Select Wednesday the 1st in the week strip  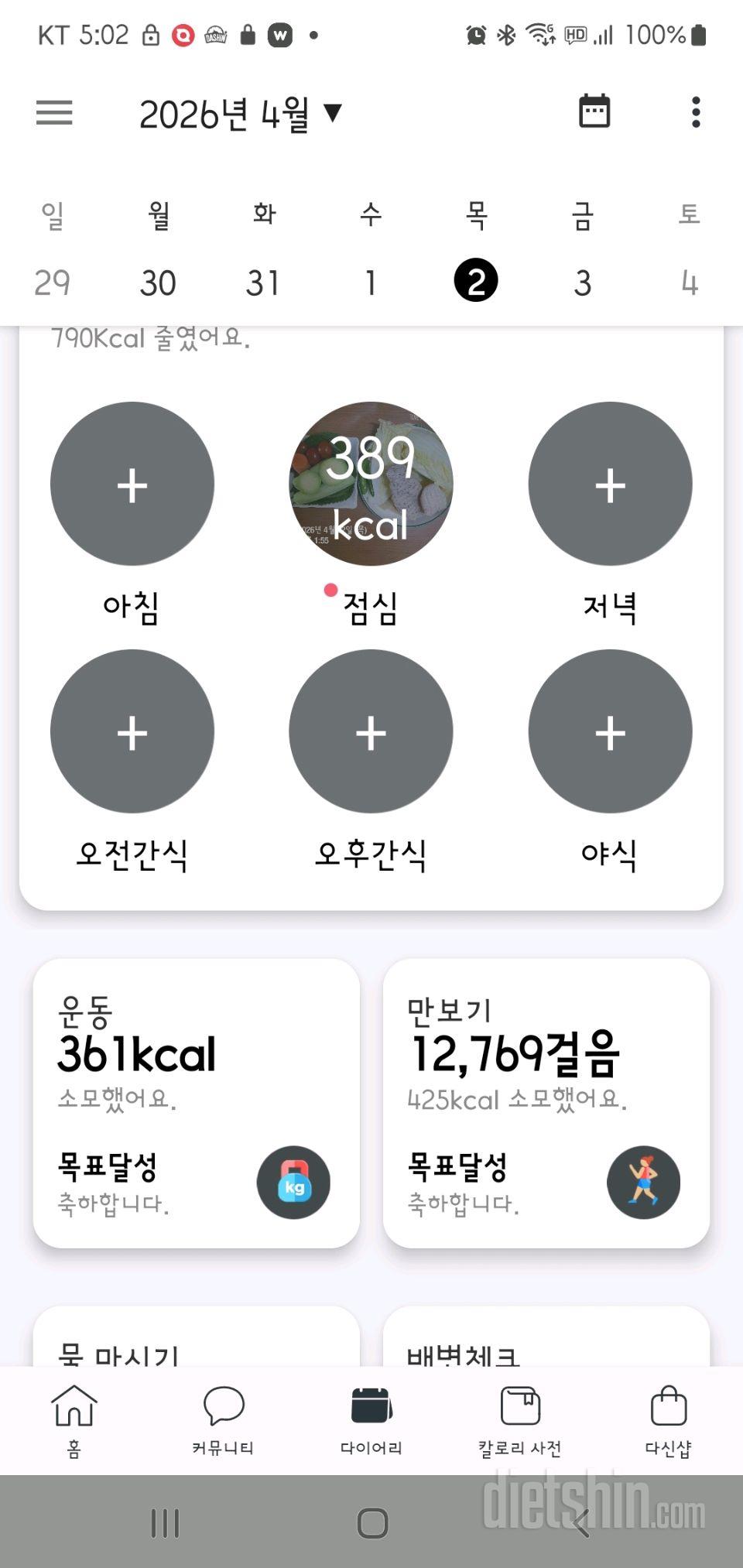[371, 282]
